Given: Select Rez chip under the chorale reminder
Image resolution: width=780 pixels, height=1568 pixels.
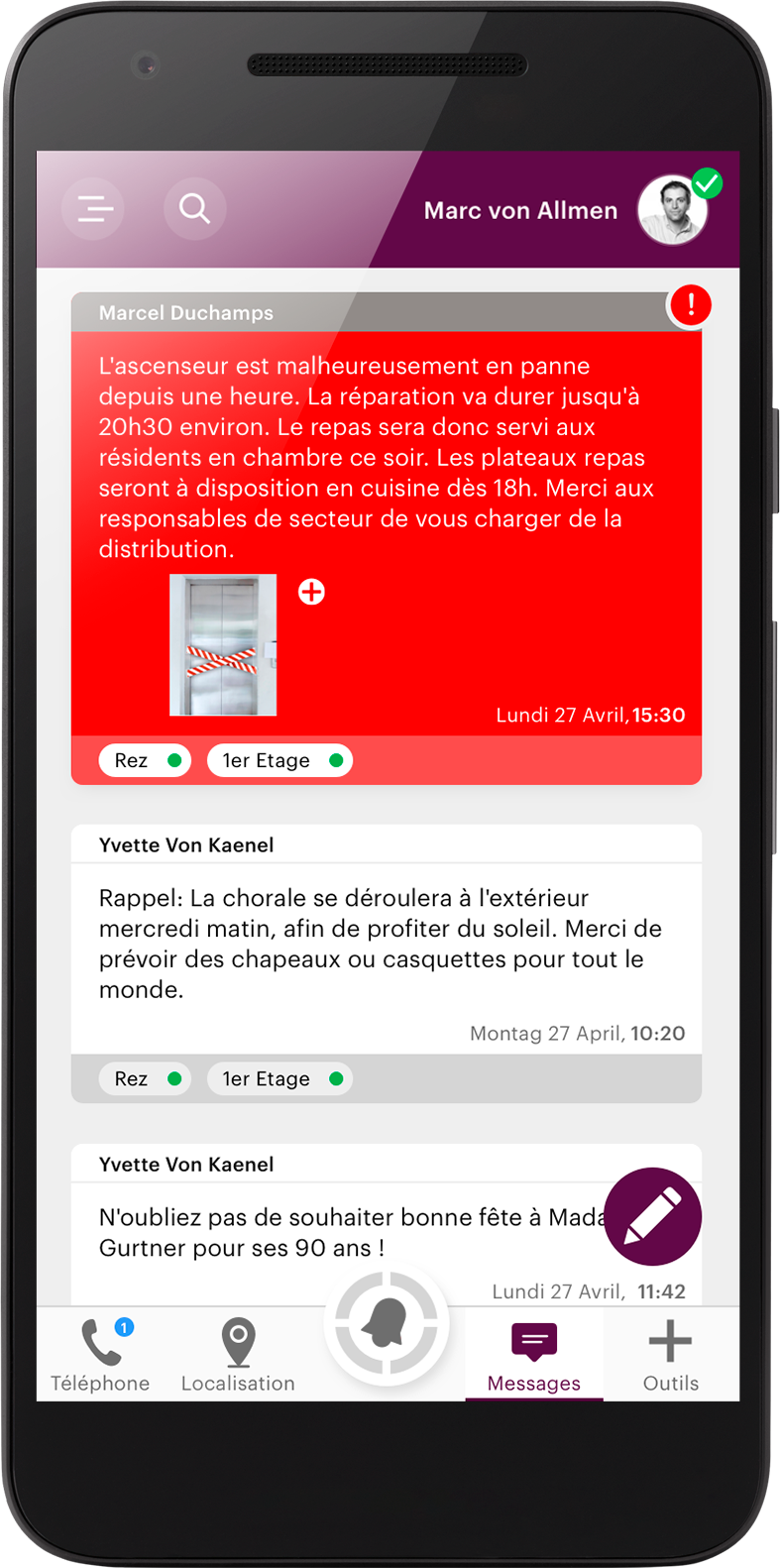Looking at the screenshot, I should tap(145, 1078).
